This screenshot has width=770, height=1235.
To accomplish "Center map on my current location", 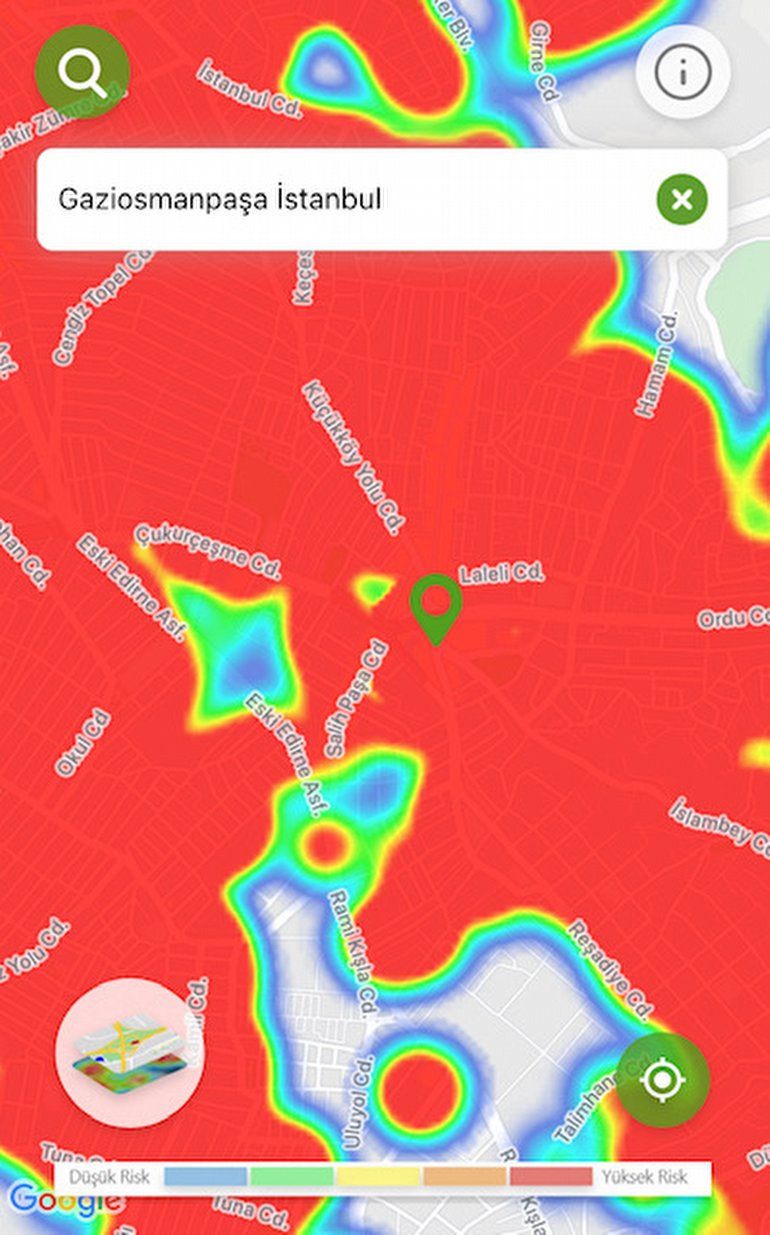I will pyautogui.click(x=662, y=1080).
